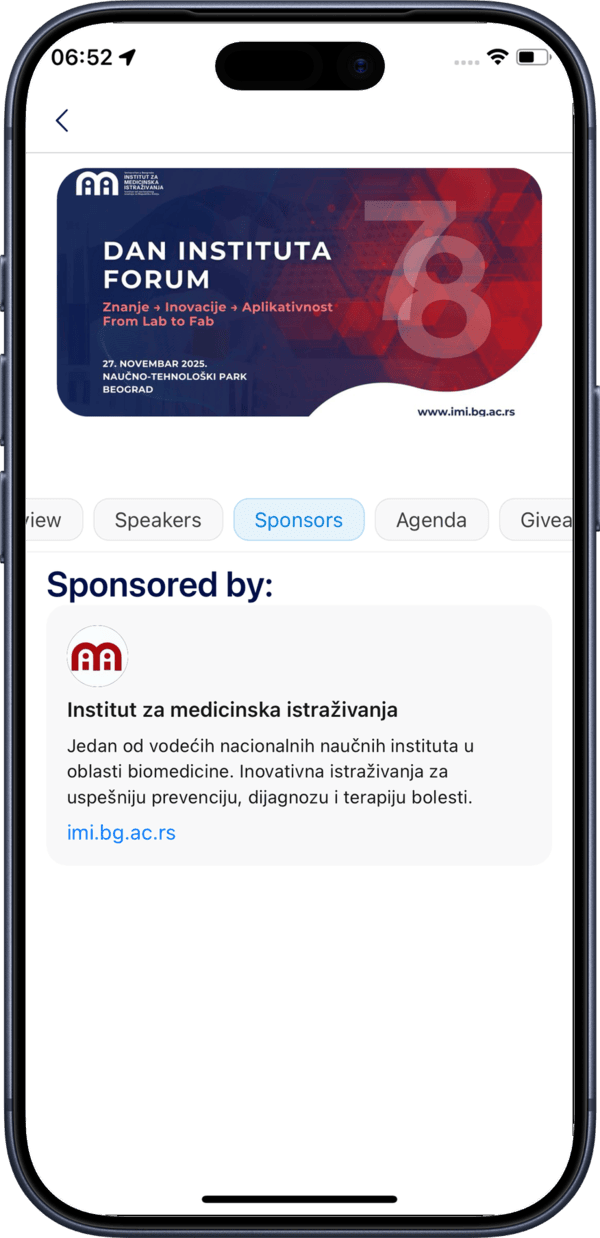Switch to the partially visible Overview tab
This screenshot has width=600, height=1238.
[x=47, y=520]
